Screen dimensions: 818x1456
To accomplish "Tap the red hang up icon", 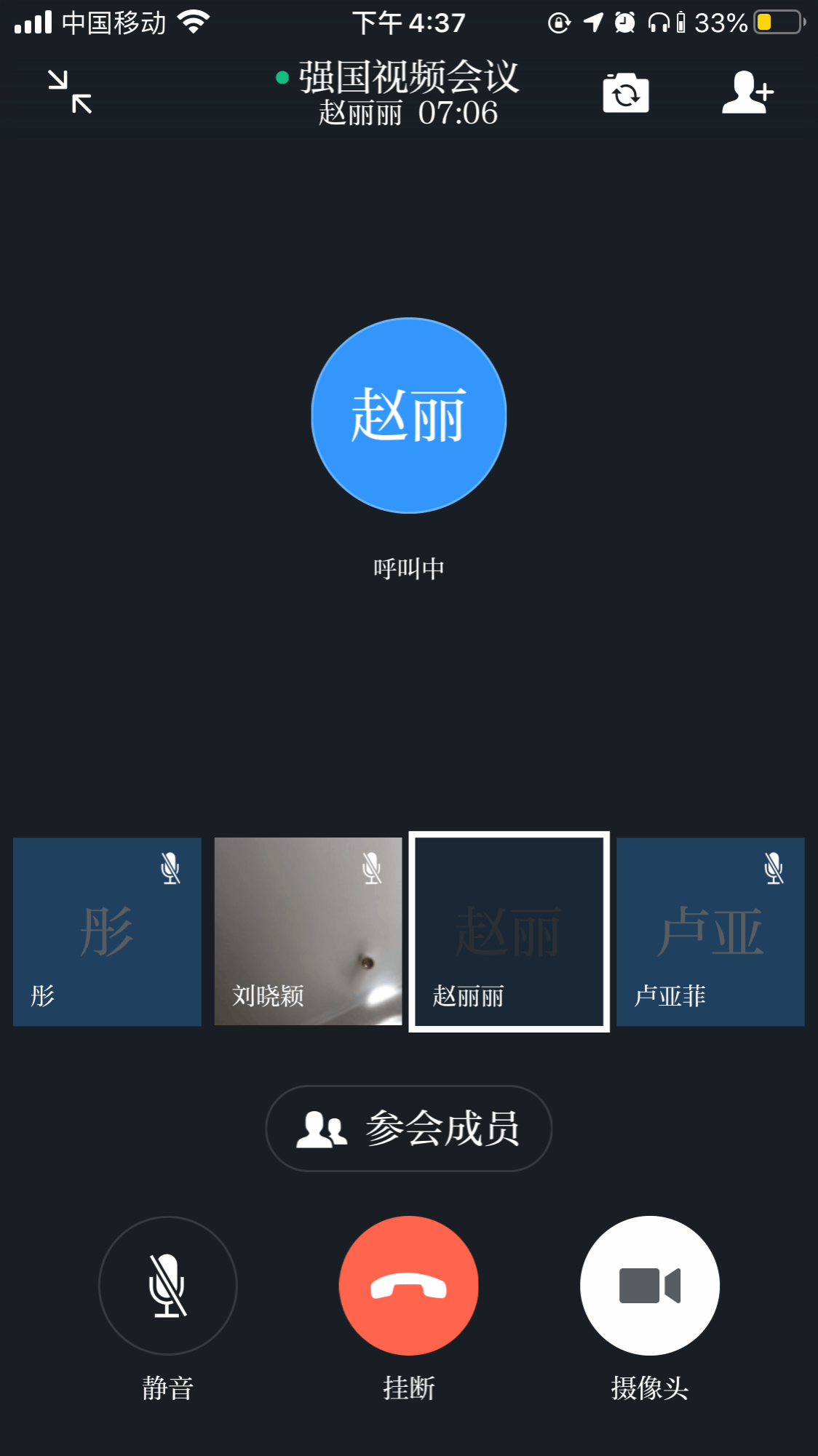I will click(408, 1286).
